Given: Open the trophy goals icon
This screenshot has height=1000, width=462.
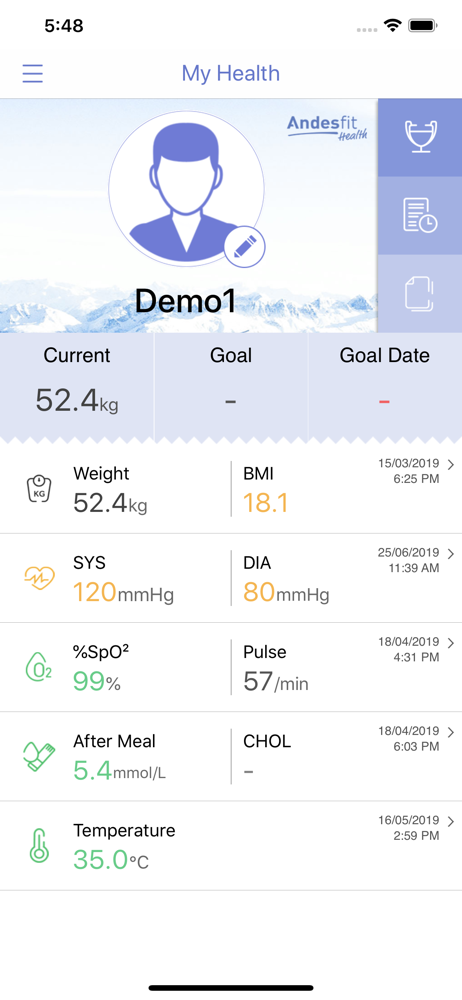Looking at the screenshot, I should point(420,137).
